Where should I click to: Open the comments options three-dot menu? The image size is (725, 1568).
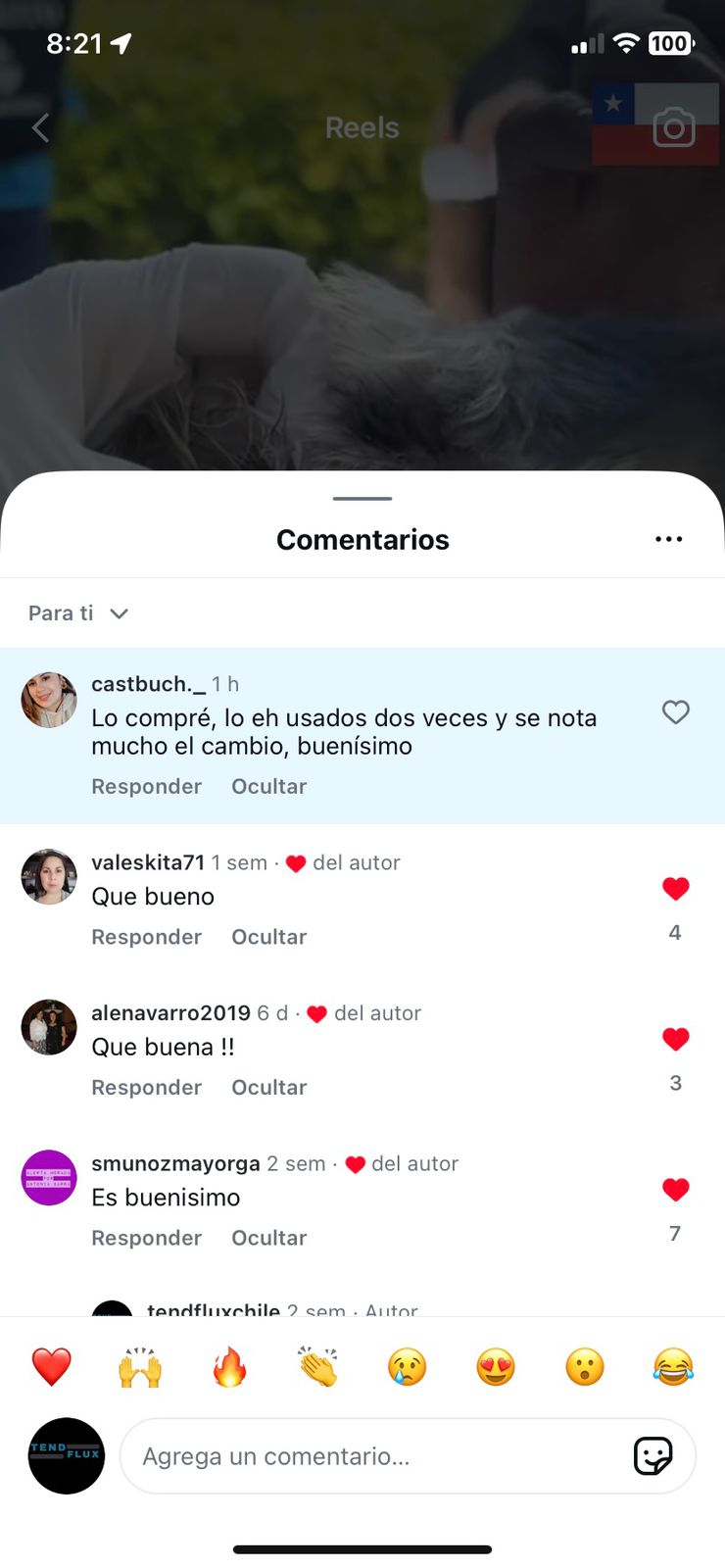(668, 539)
